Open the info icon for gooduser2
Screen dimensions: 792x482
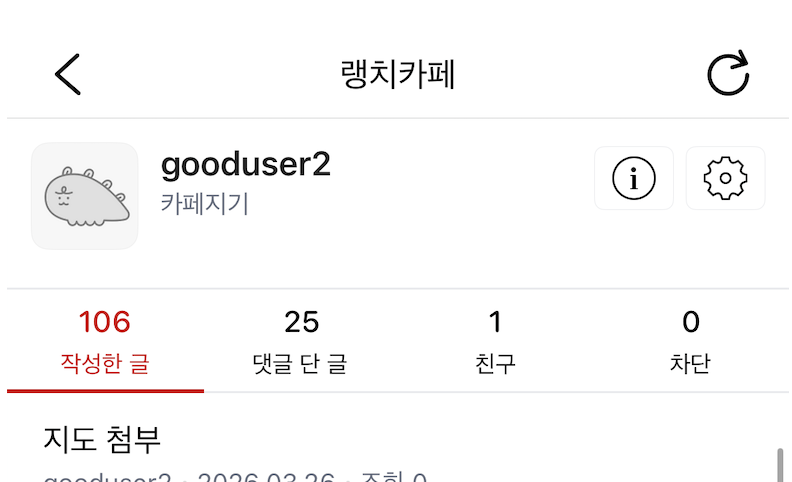tap(633, 179)
